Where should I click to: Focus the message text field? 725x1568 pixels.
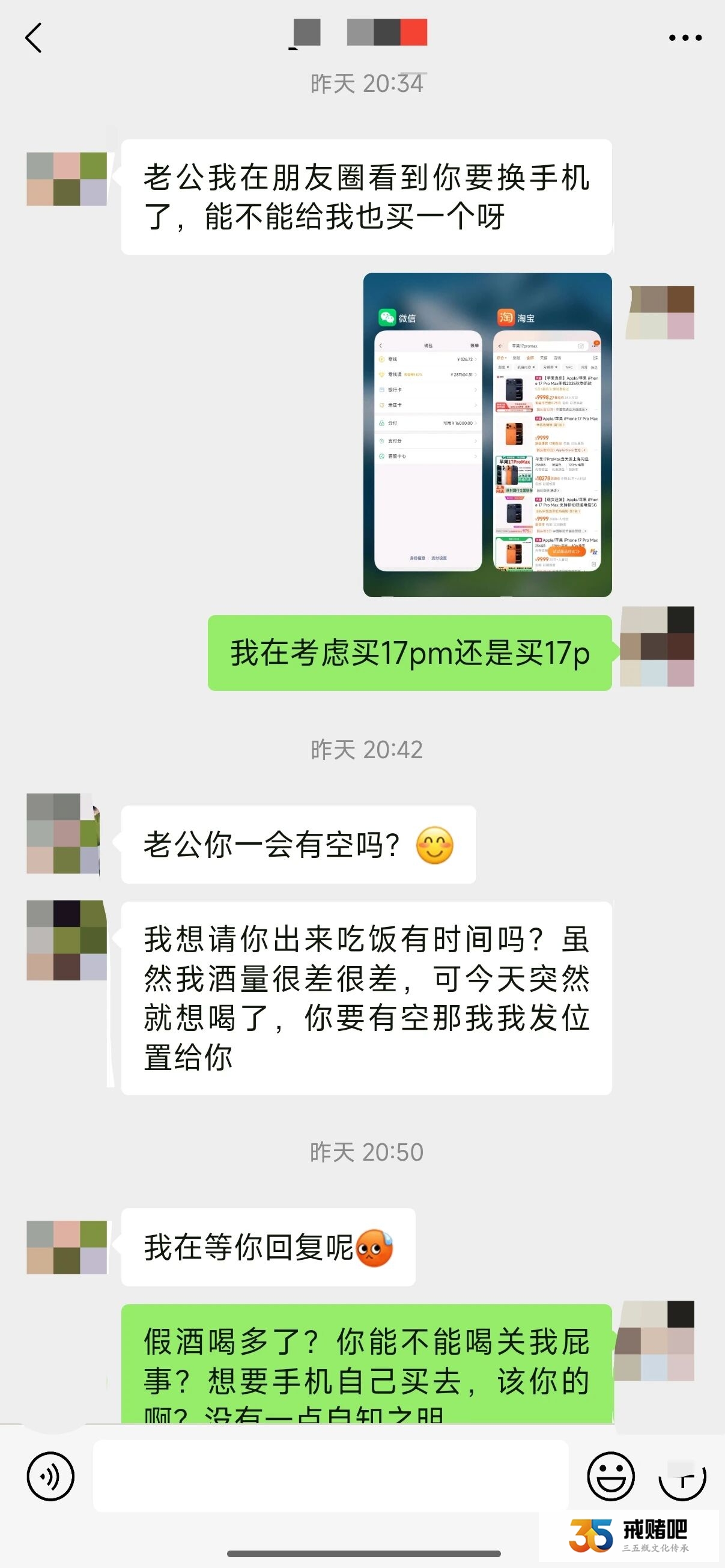(330, 1476)
